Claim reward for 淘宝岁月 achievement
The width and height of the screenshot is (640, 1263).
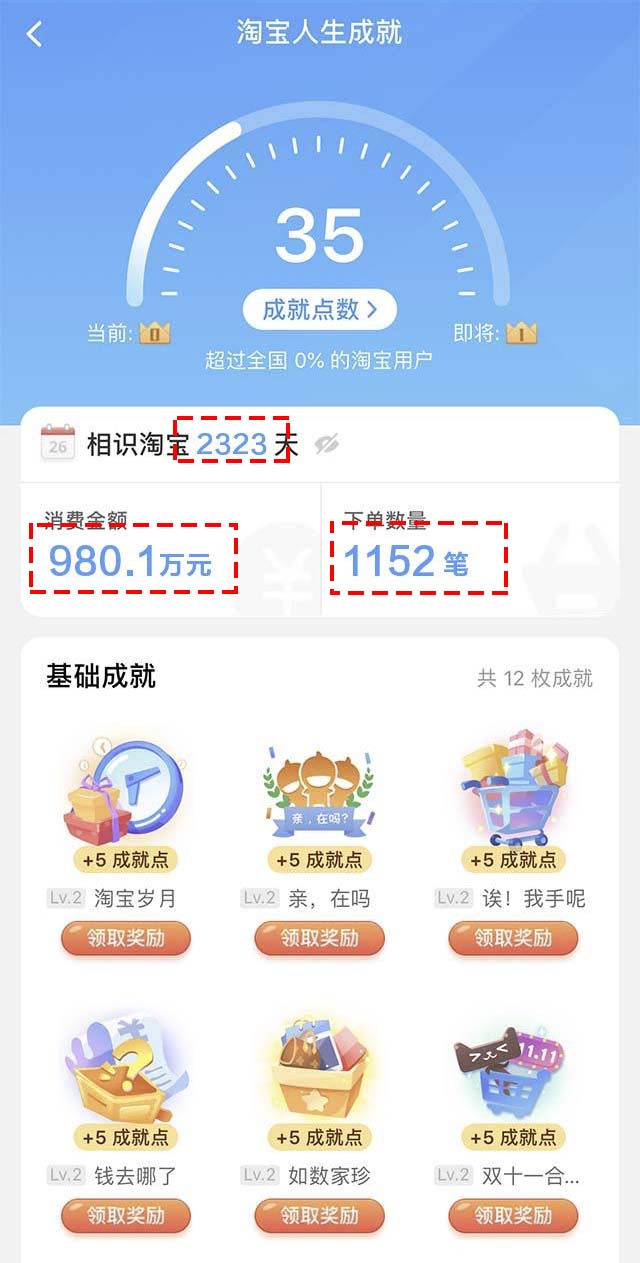click(125, 938)
